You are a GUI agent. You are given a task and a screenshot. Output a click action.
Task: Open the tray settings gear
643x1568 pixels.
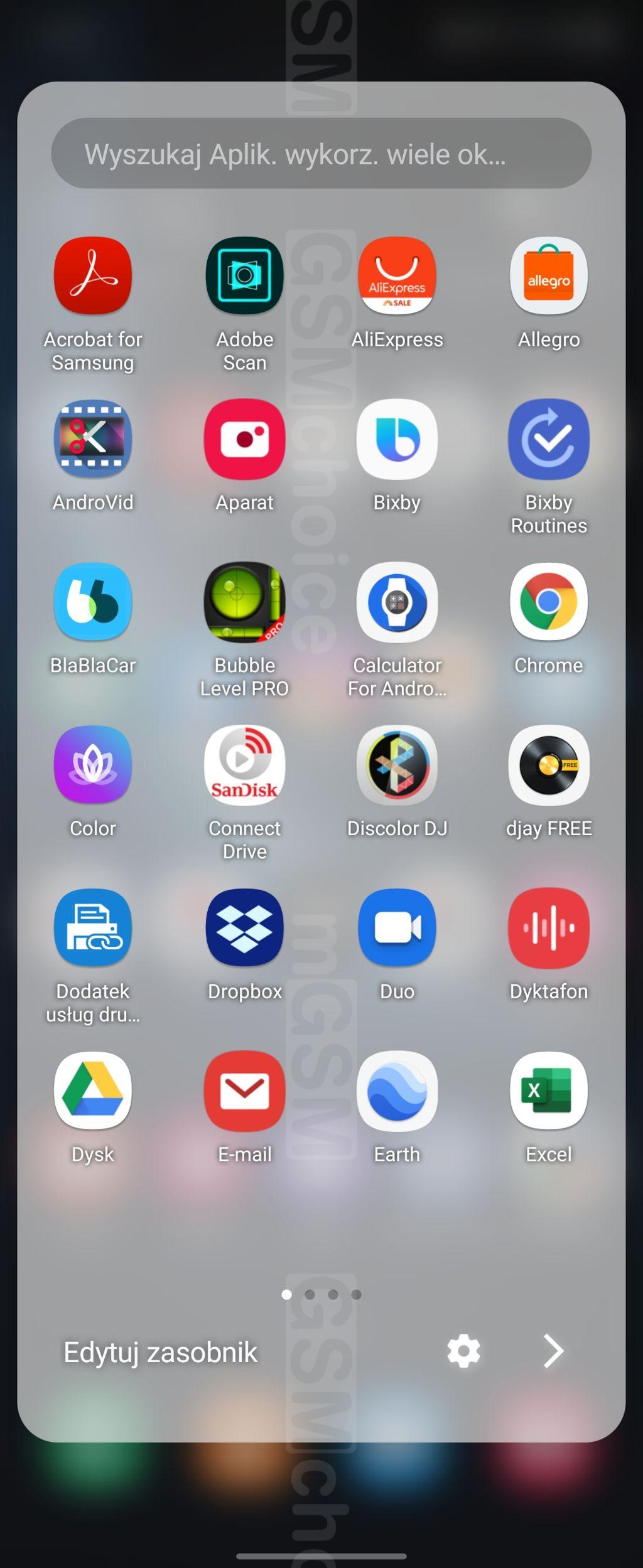click(463, 1351)
